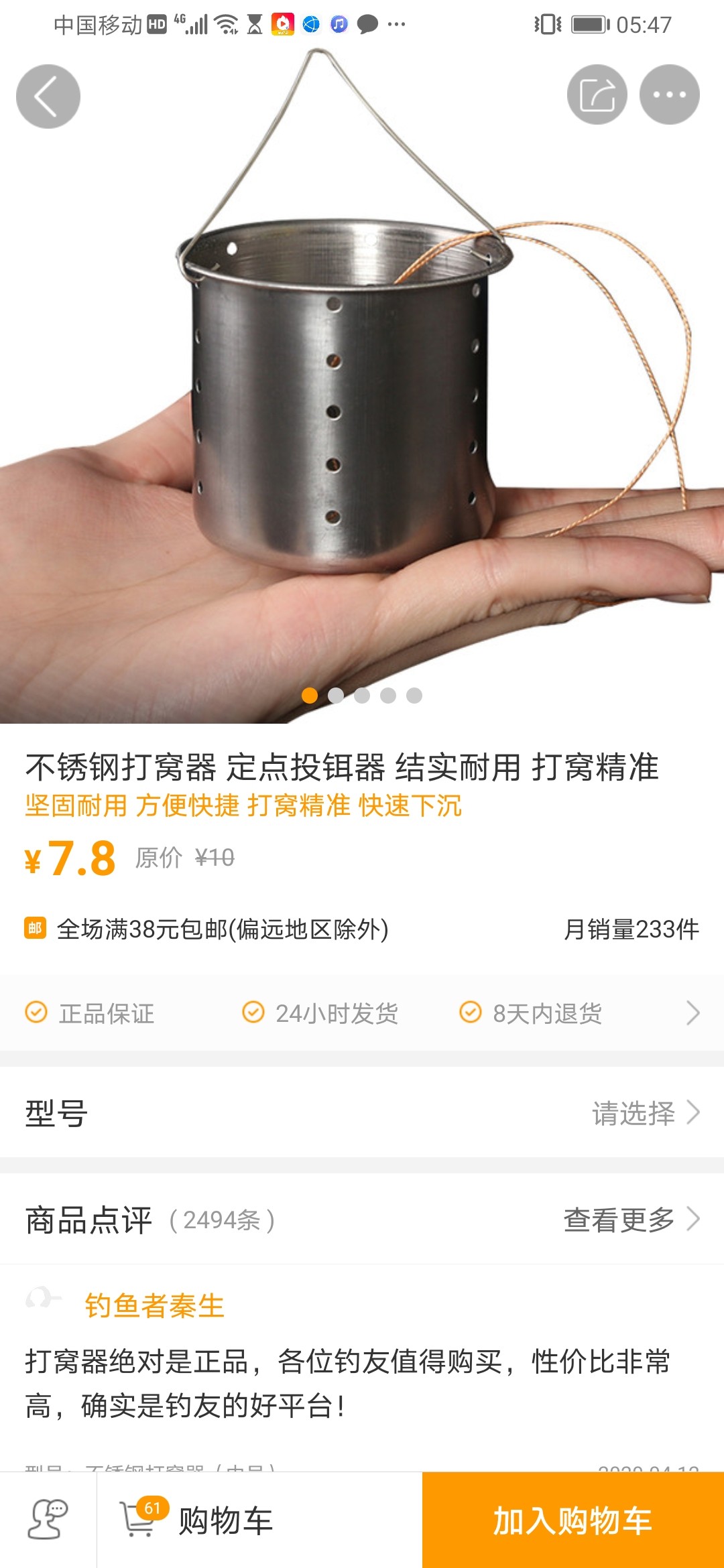Tap the checkmark icon beside 正品保证
This screenshot has height=1568, width=724.
tap(37, 1015)
